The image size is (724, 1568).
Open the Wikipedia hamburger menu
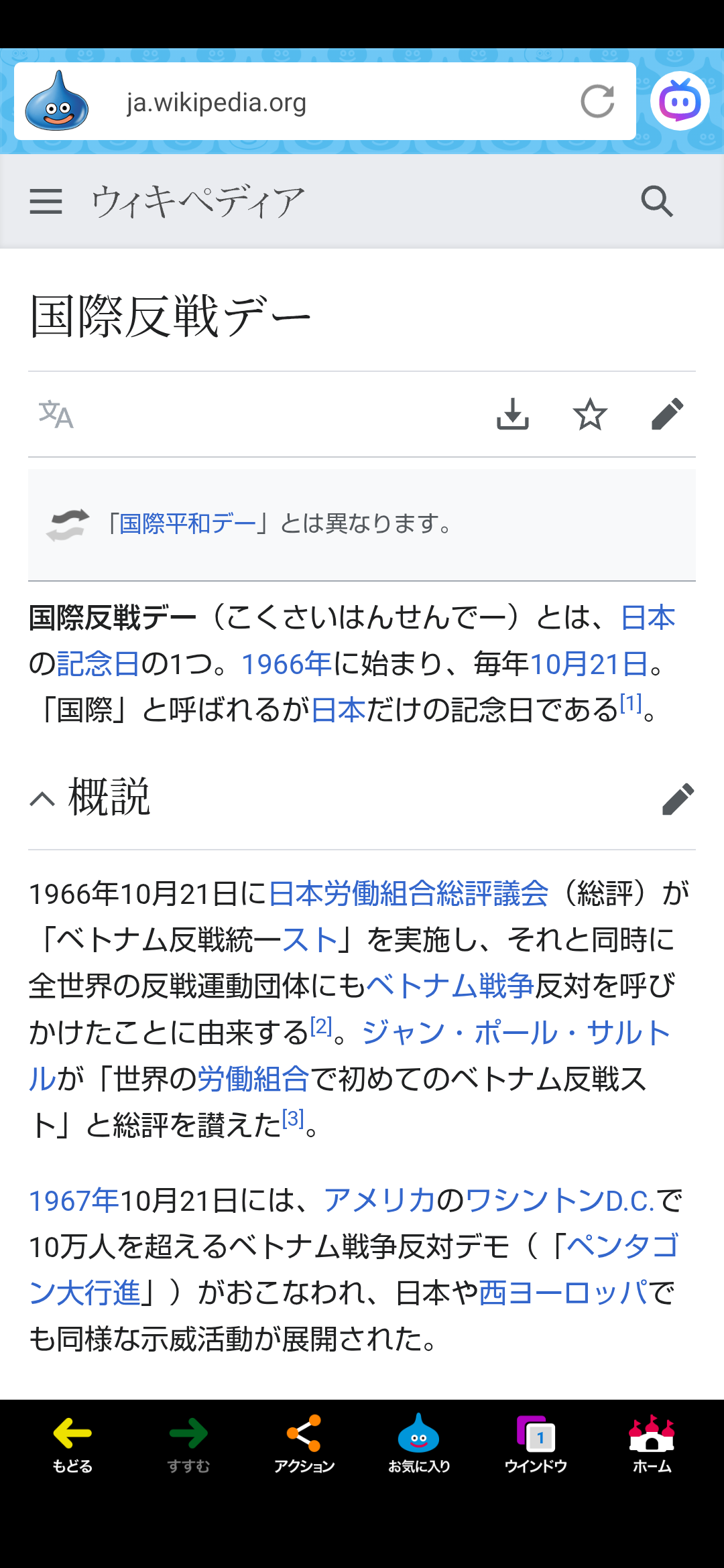(x=46, y=201)
